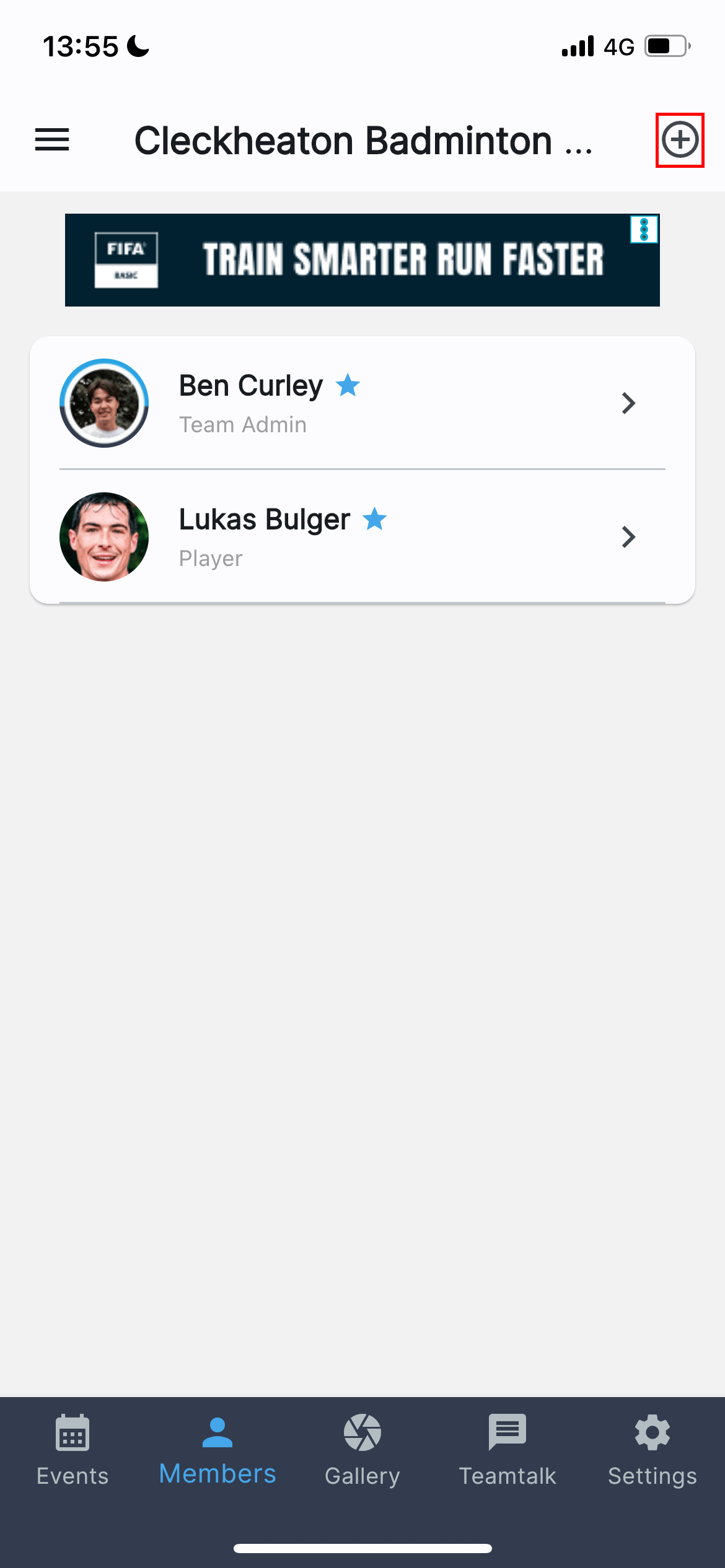Image resolution: width=725 pixels, height=1568 pixels.
Task: Tap the ad options three-dot icon on the banner
Action: pos(645,229)
